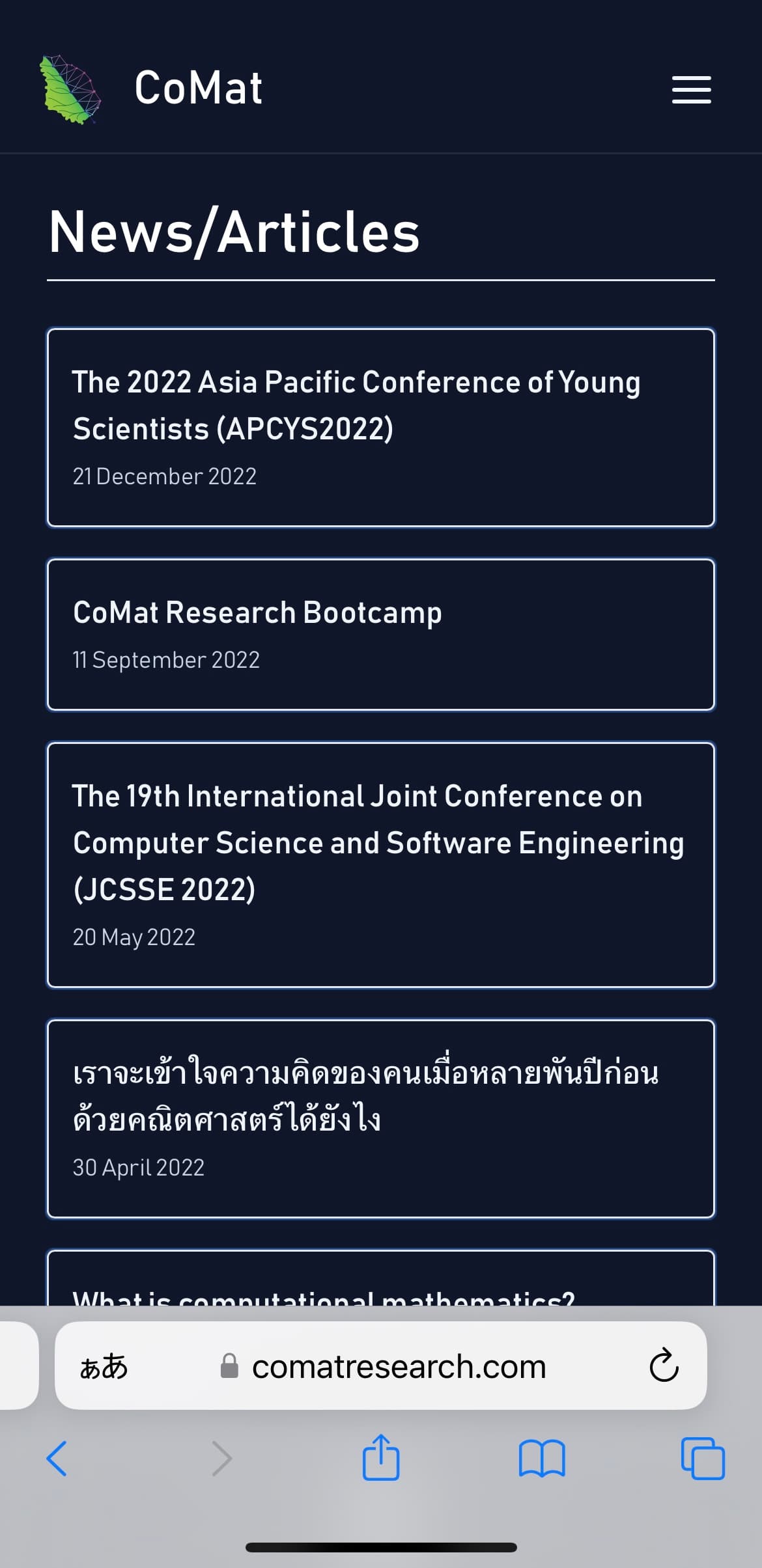The height and width of the screenshot is (1568, 762).
Task: Open the CoMat Research Bootcamp article
Action: click(x=381, y=635)
